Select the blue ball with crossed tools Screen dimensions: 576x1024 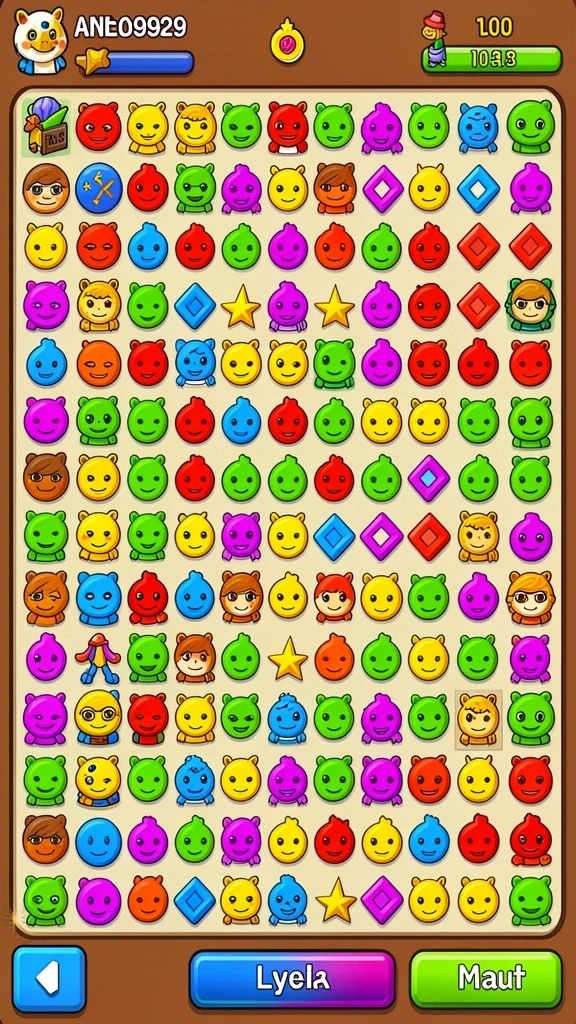pyautogui.click(x=99, y=187)
